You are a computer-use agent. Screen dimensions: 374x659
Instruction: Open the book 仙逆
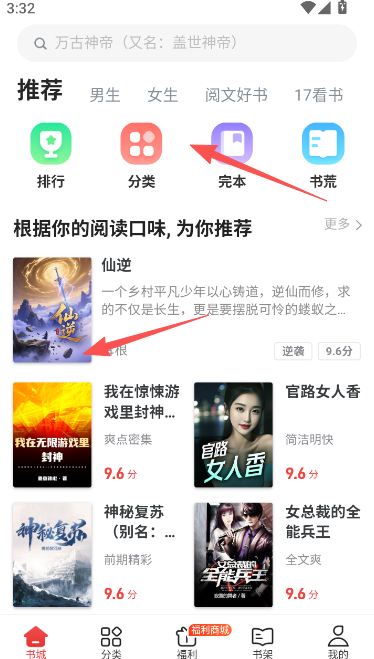coord(187,310)
